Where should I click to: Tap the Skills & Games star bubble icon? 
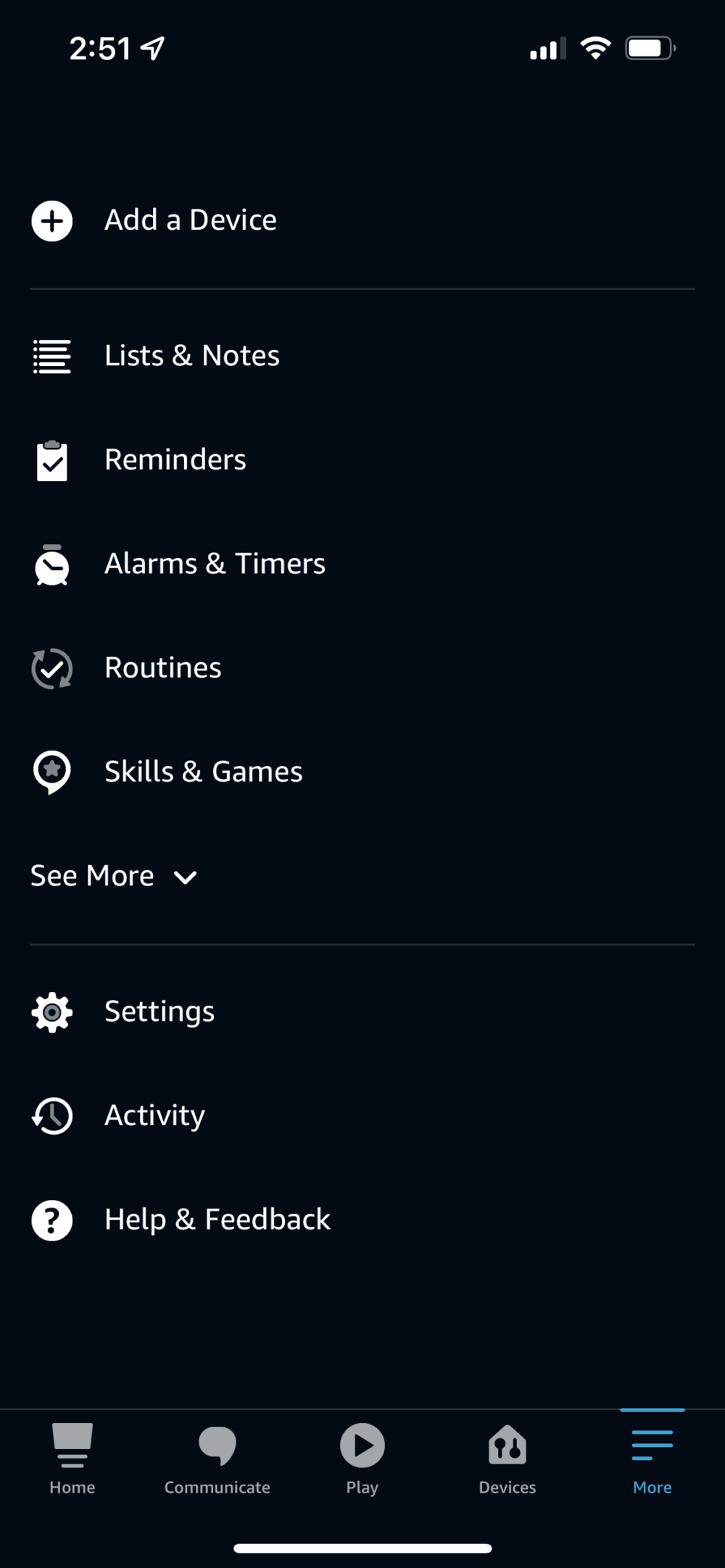51,772
